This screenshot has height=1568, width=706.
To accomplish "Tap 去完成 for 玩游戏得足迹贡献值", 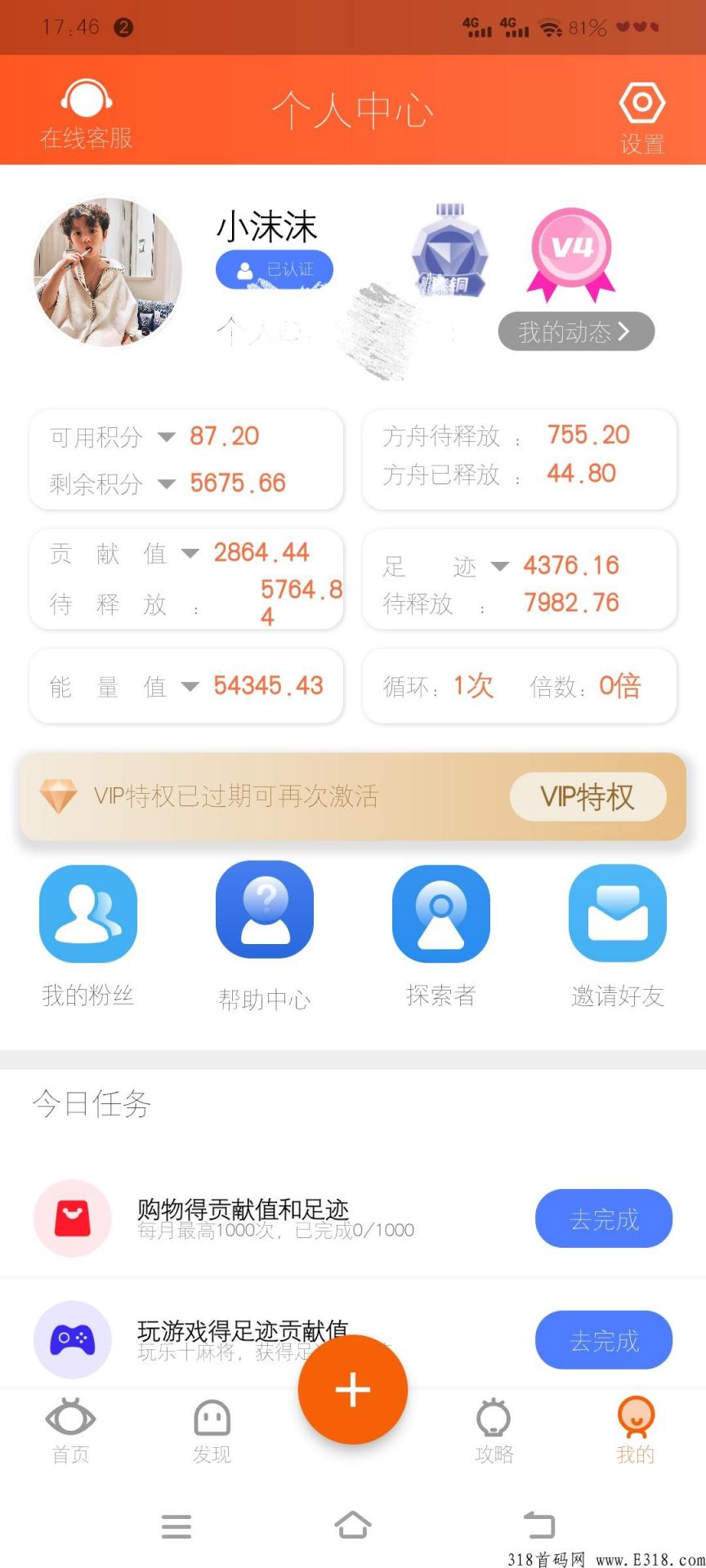I will pos(603,1340).
